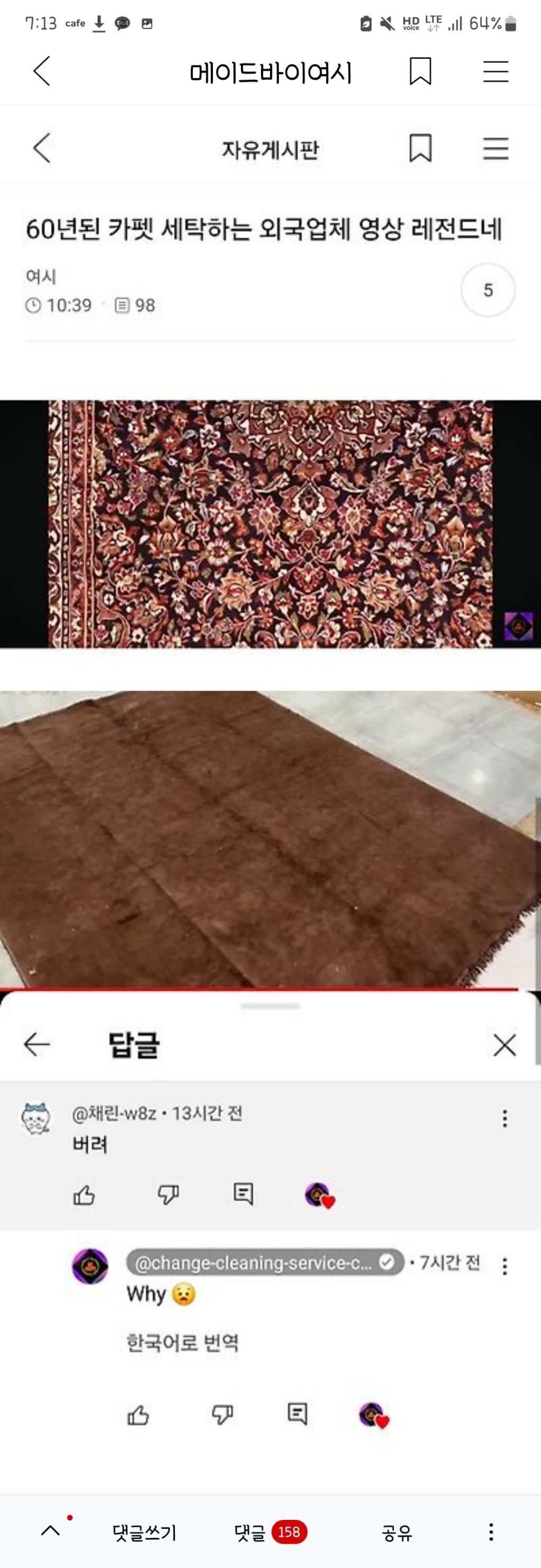Share this post via 공유
Viewport: 541px width, 1568px height.
pos(397,1532)
